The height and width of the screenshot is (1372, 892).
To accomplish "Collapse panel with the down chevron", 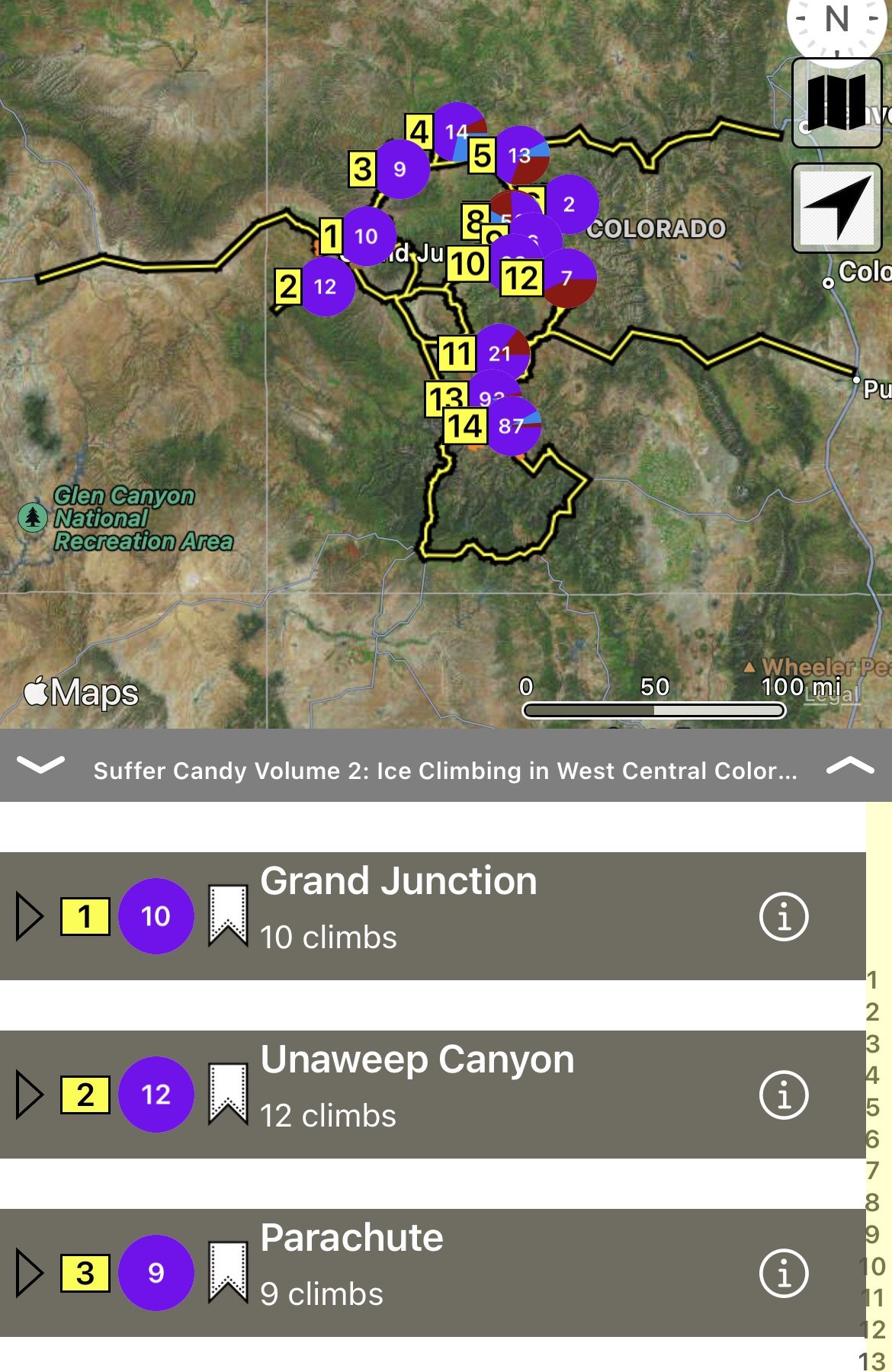I will coord(40,765).
